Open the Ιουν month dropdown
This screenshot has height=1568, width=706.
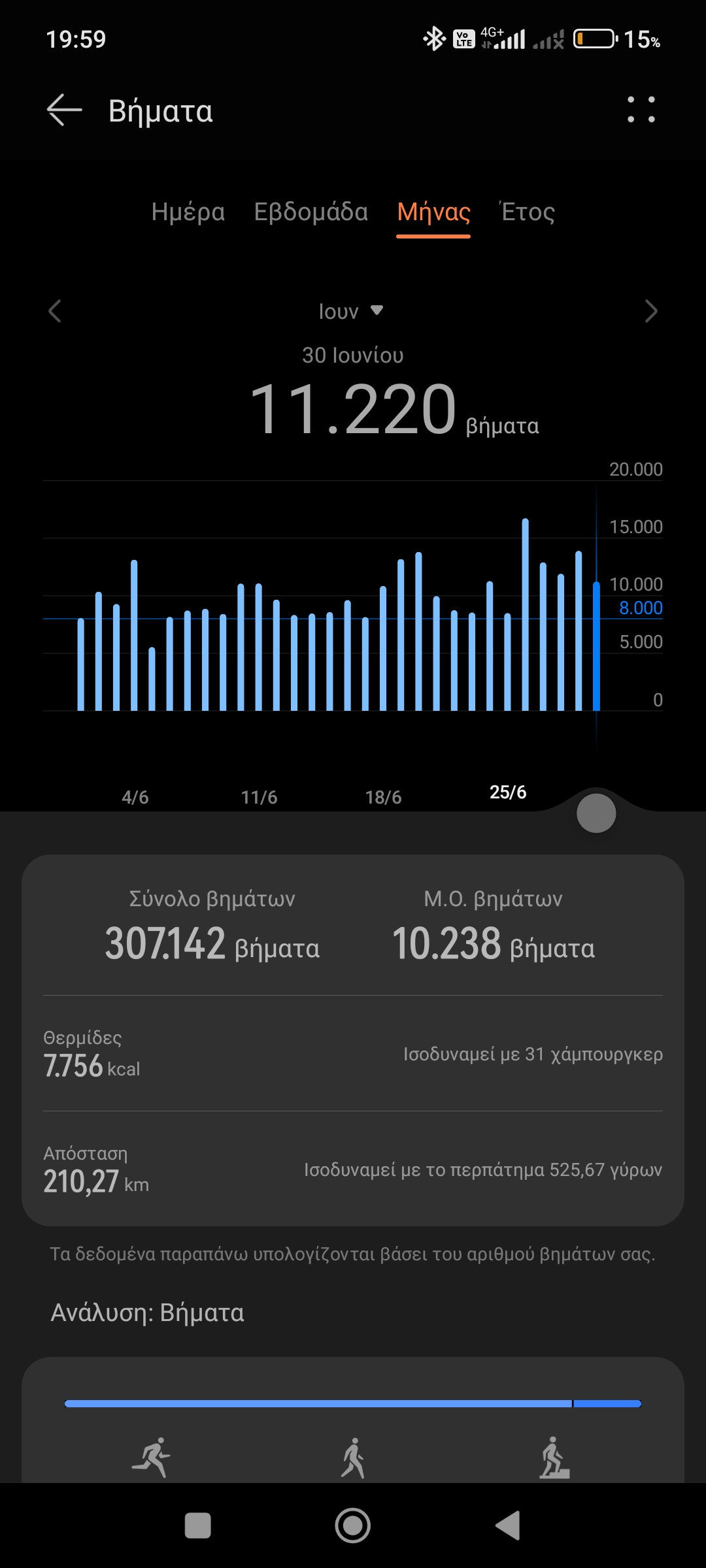[x=351, y=311]
